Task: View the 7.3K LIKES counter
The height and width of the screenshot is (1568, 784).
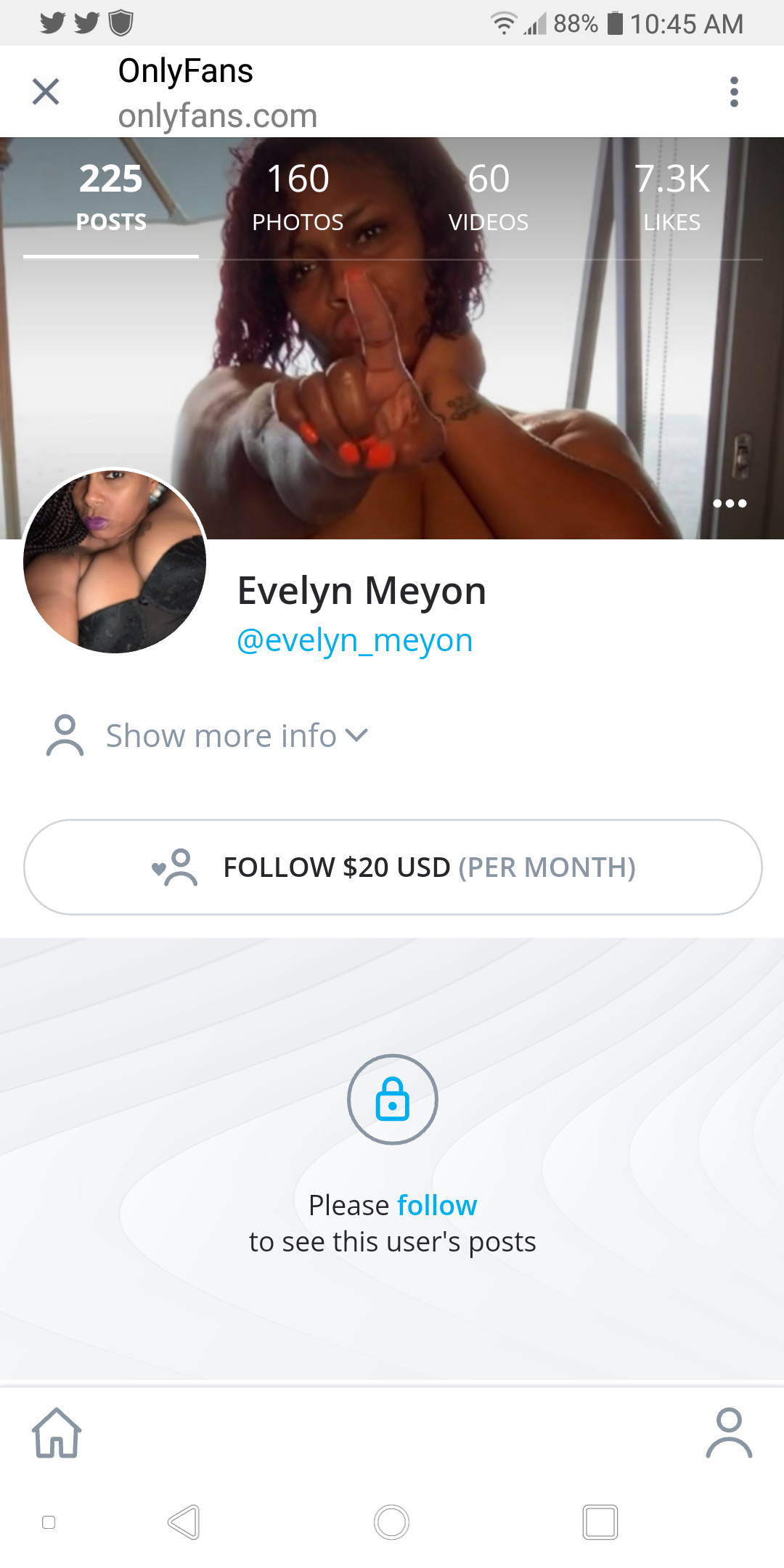Action: pos(671,196)
